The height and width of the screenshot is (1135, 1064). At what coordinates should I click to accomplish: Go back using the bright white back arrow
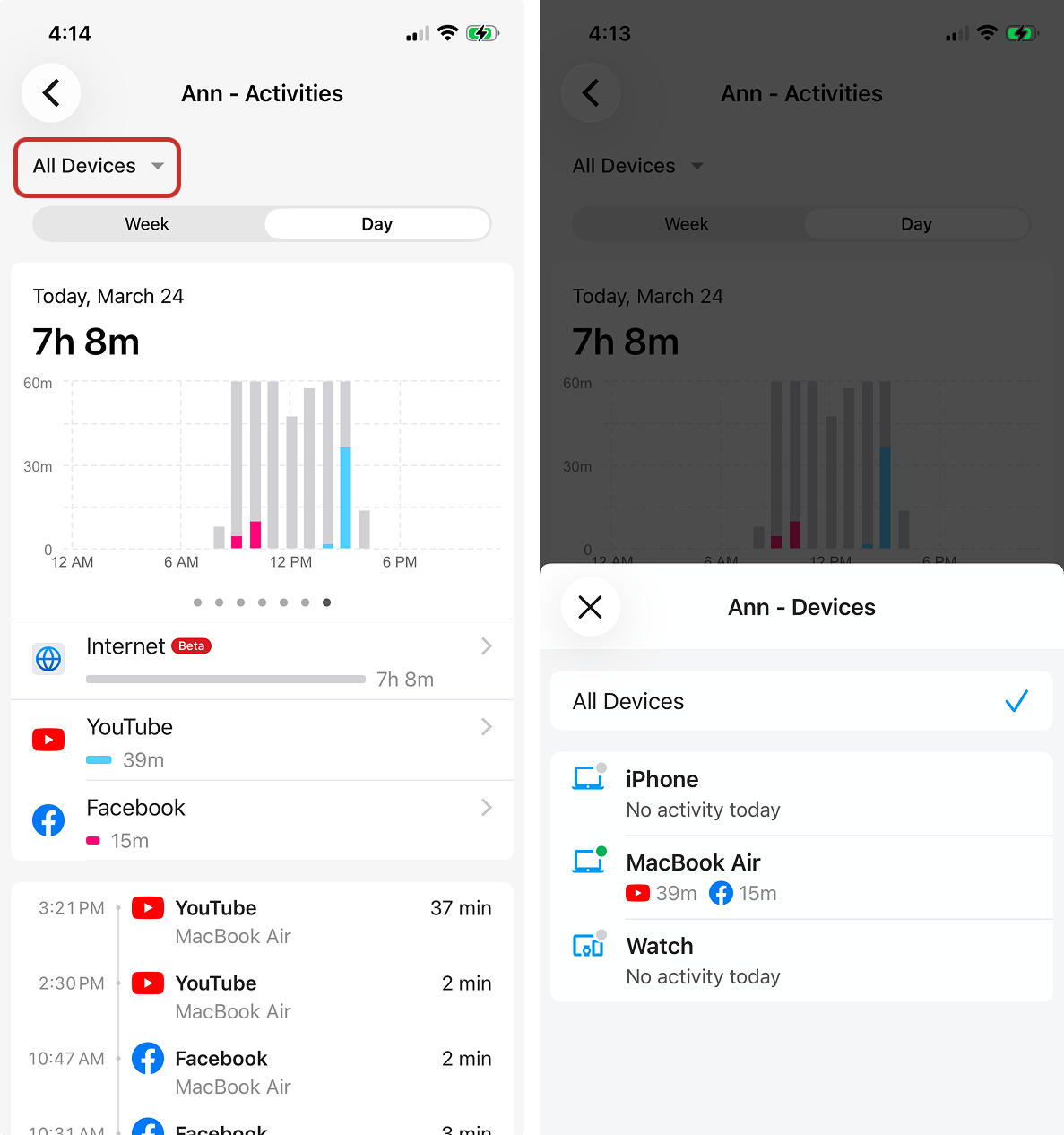[x=51, y=93]
